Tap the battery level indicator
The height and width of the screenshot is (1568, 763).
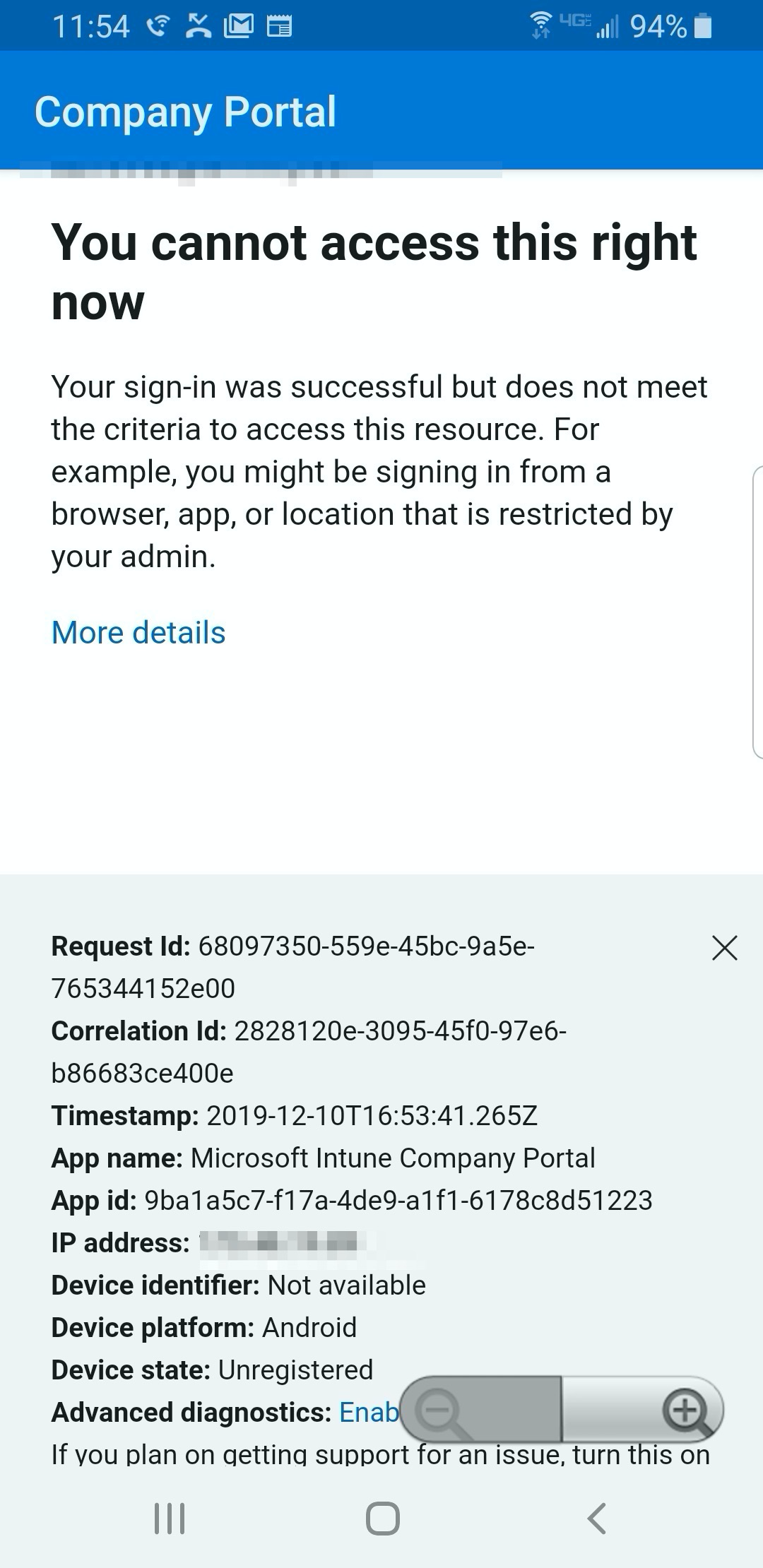pyautogui.click(x=702, y=26)
